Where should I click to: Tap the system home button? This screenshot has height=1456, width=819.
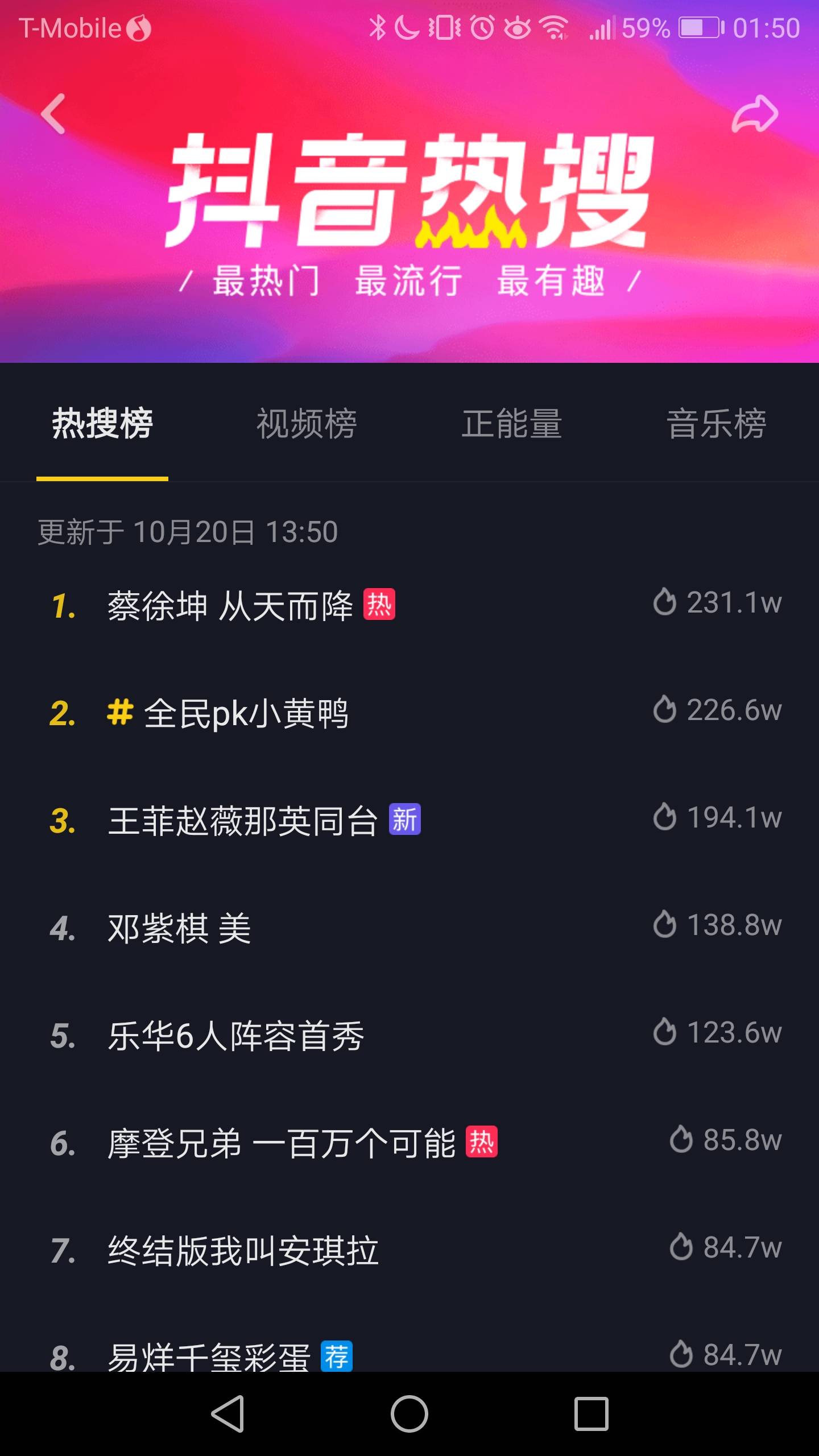click(x=409, y=1414)
